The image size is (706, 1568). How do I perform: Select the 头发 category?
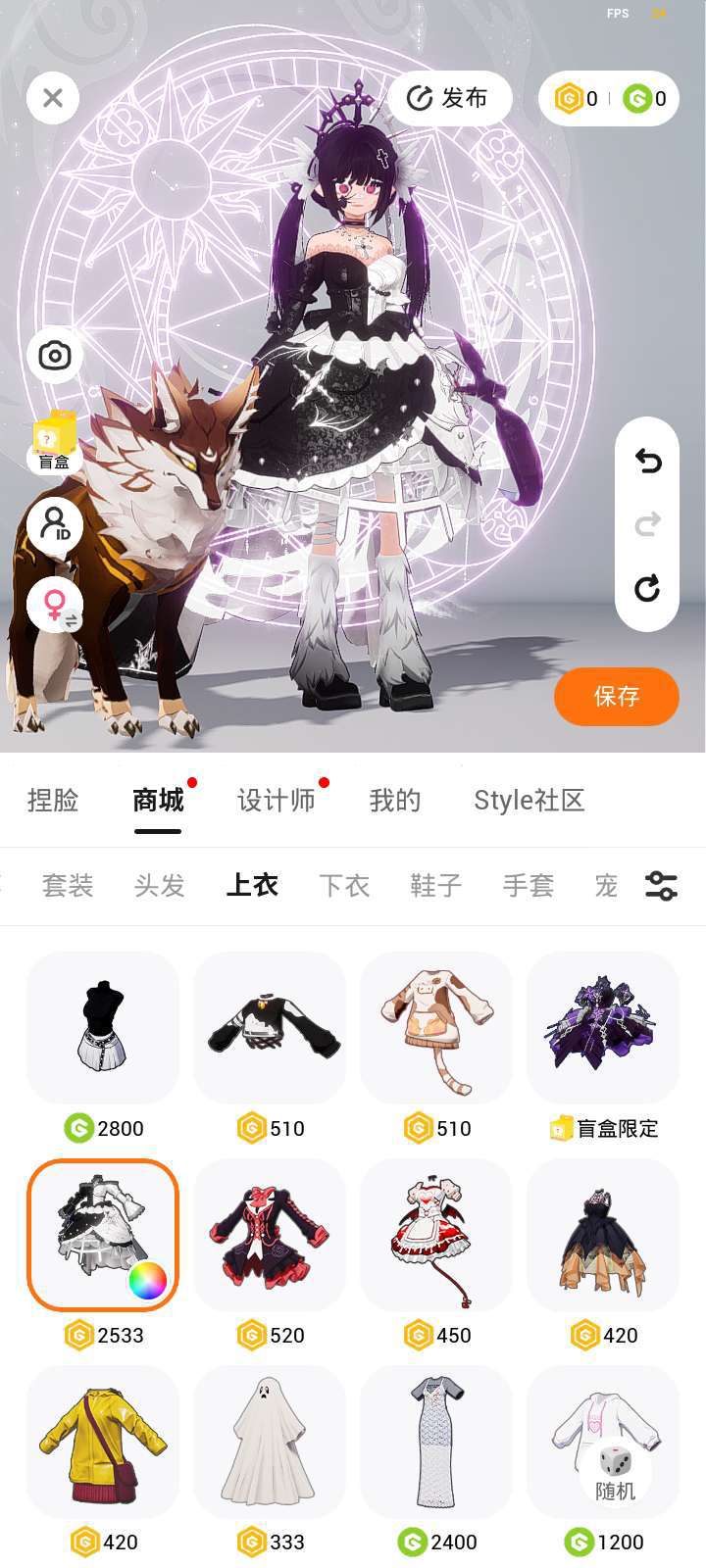pyautogui.click(x=160, y=886)
